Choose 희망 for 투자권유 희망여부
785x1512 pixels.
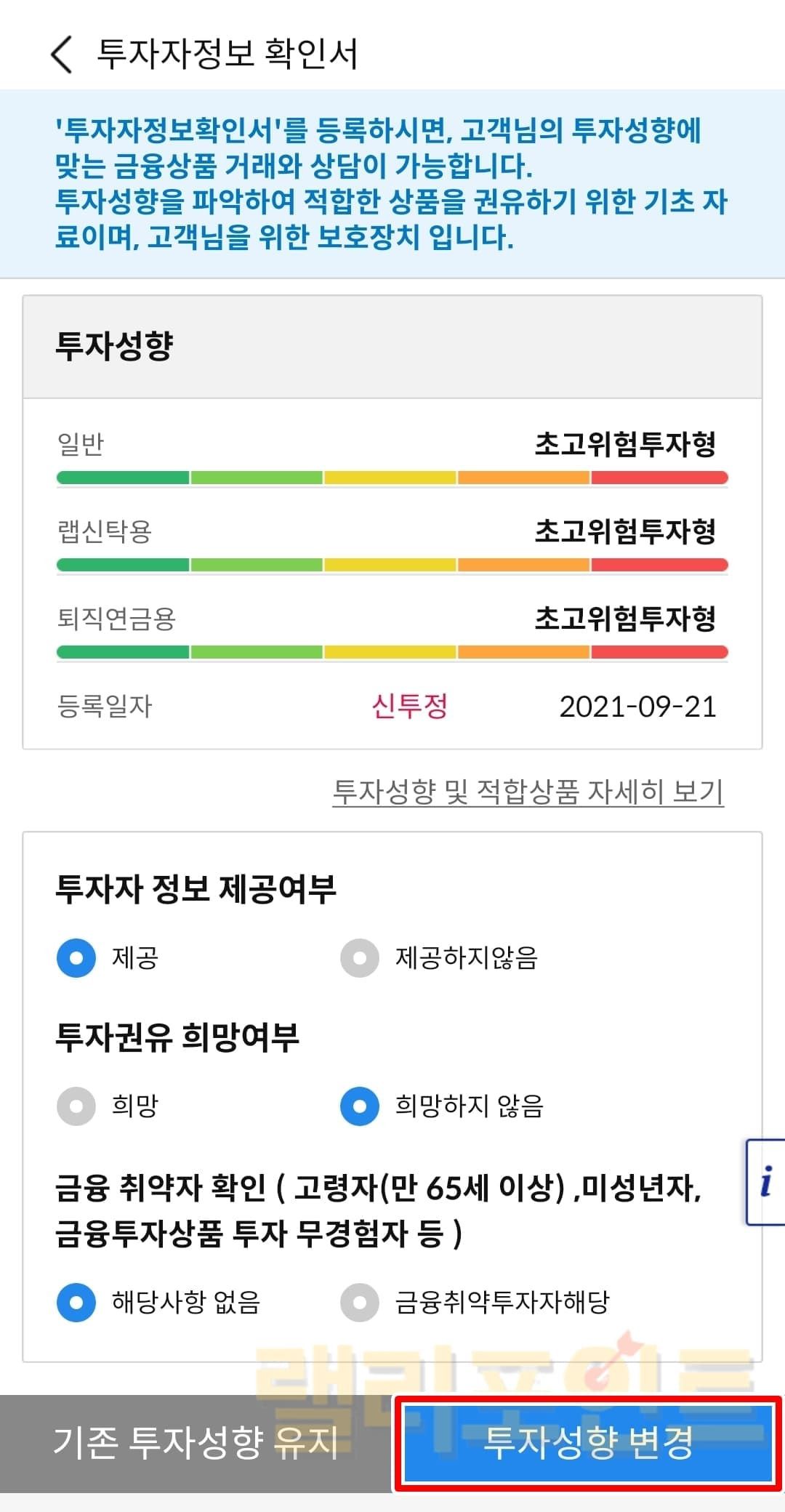[x=76, y=1106]
